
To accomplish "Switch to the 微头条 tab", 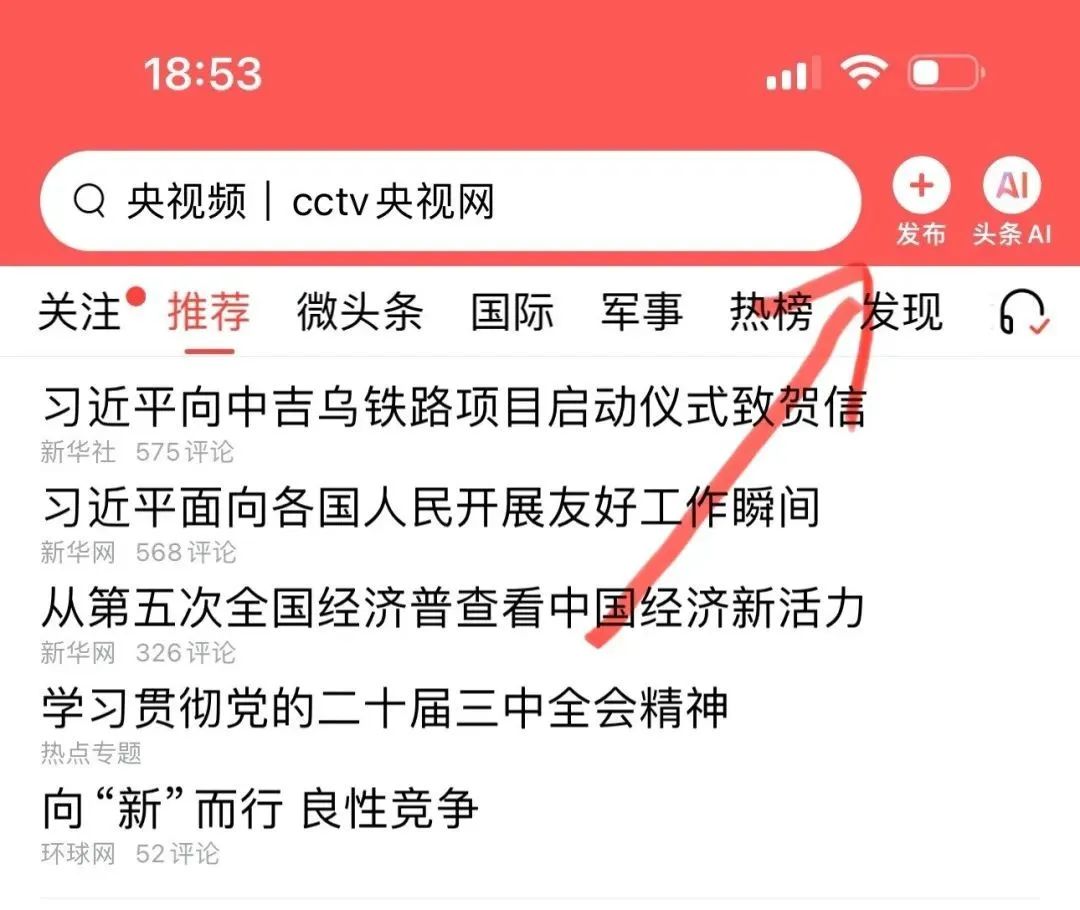I will [360, 312].
